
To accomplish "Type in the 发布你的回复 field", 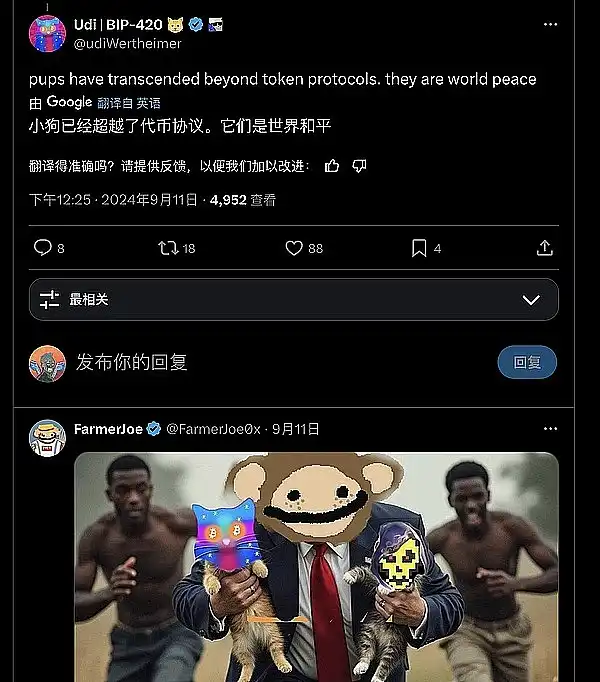I will pyautogui.click(x=250, y=362).
